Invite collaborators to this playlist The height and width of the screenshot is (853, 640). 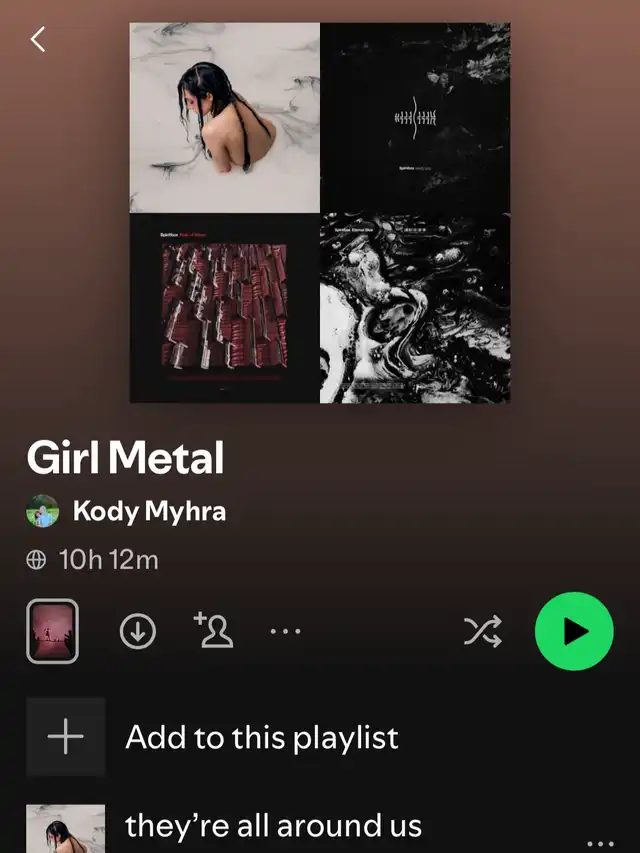[213, 632]
